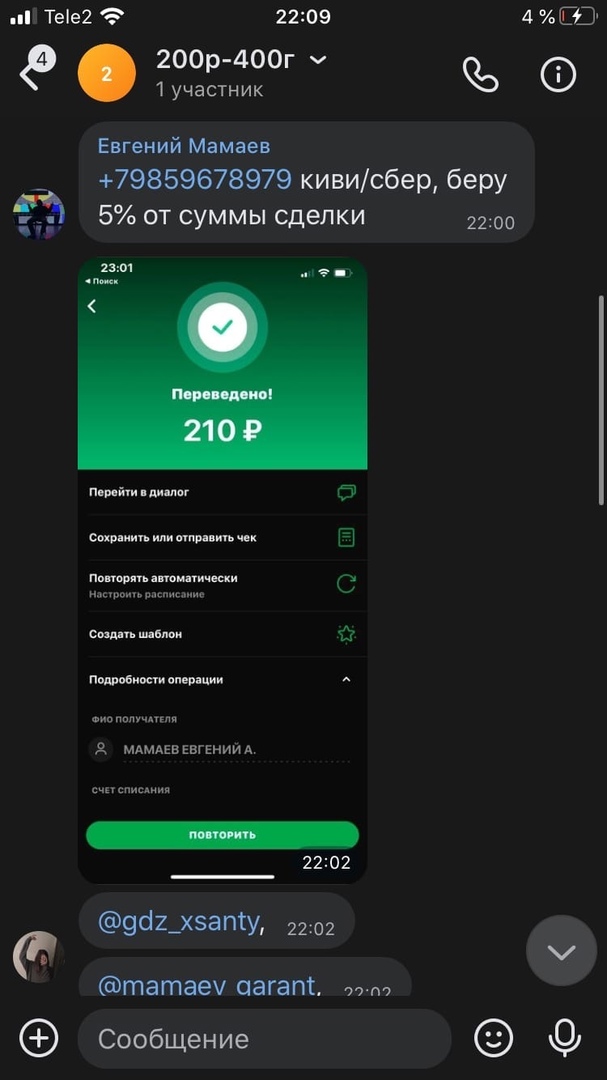Go back to the chat list

pyautogui.click(x=30, y=73)
